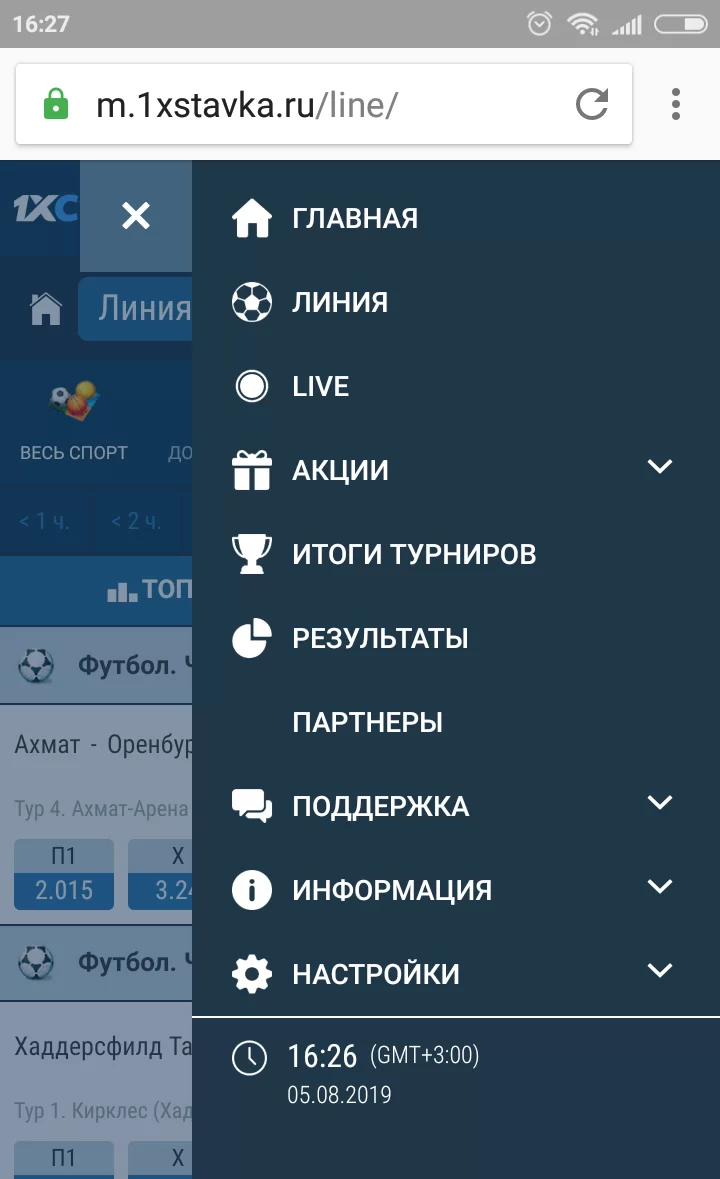Click the ПОДДЕРЖКА chat icon

point(253,805)
